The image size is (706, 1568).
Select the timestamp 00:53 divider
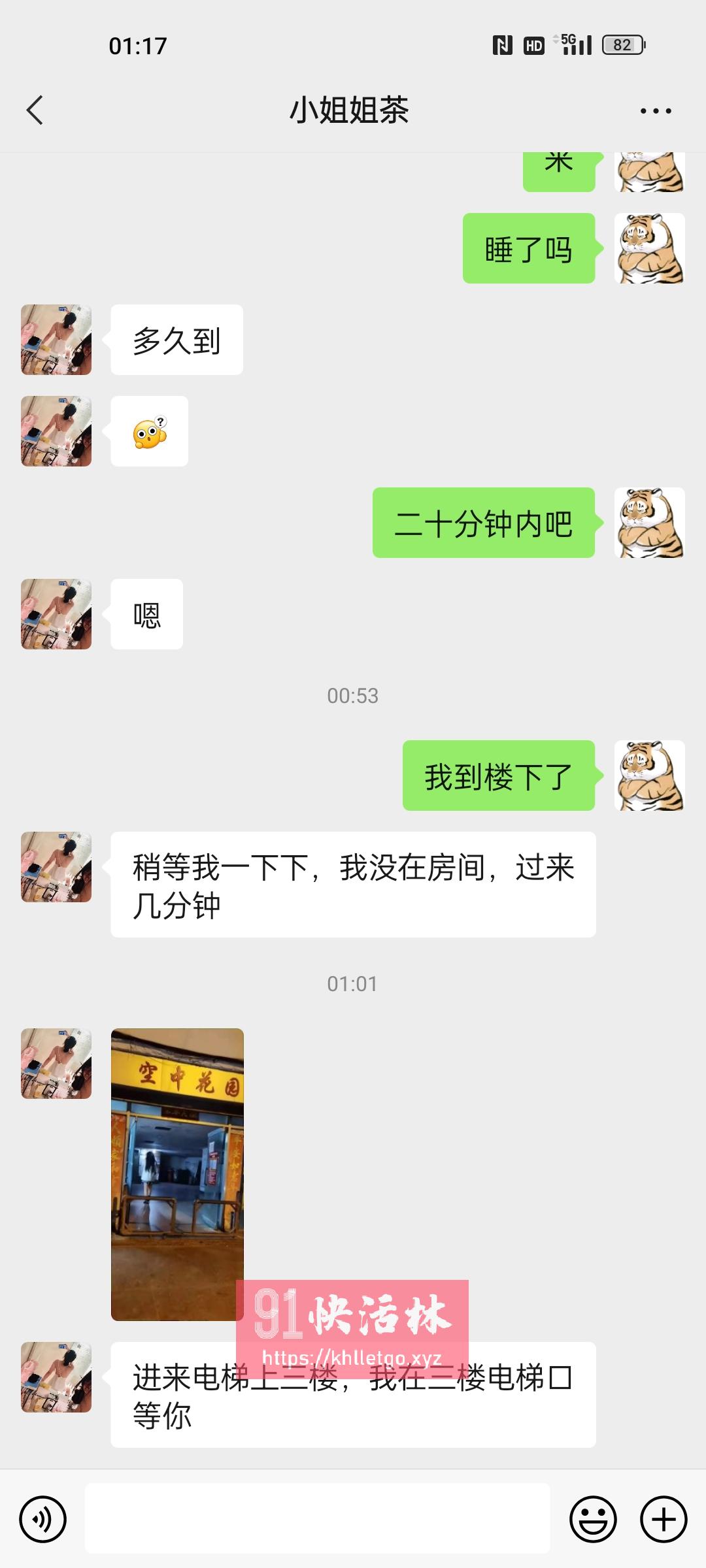[x=352, y=696]
